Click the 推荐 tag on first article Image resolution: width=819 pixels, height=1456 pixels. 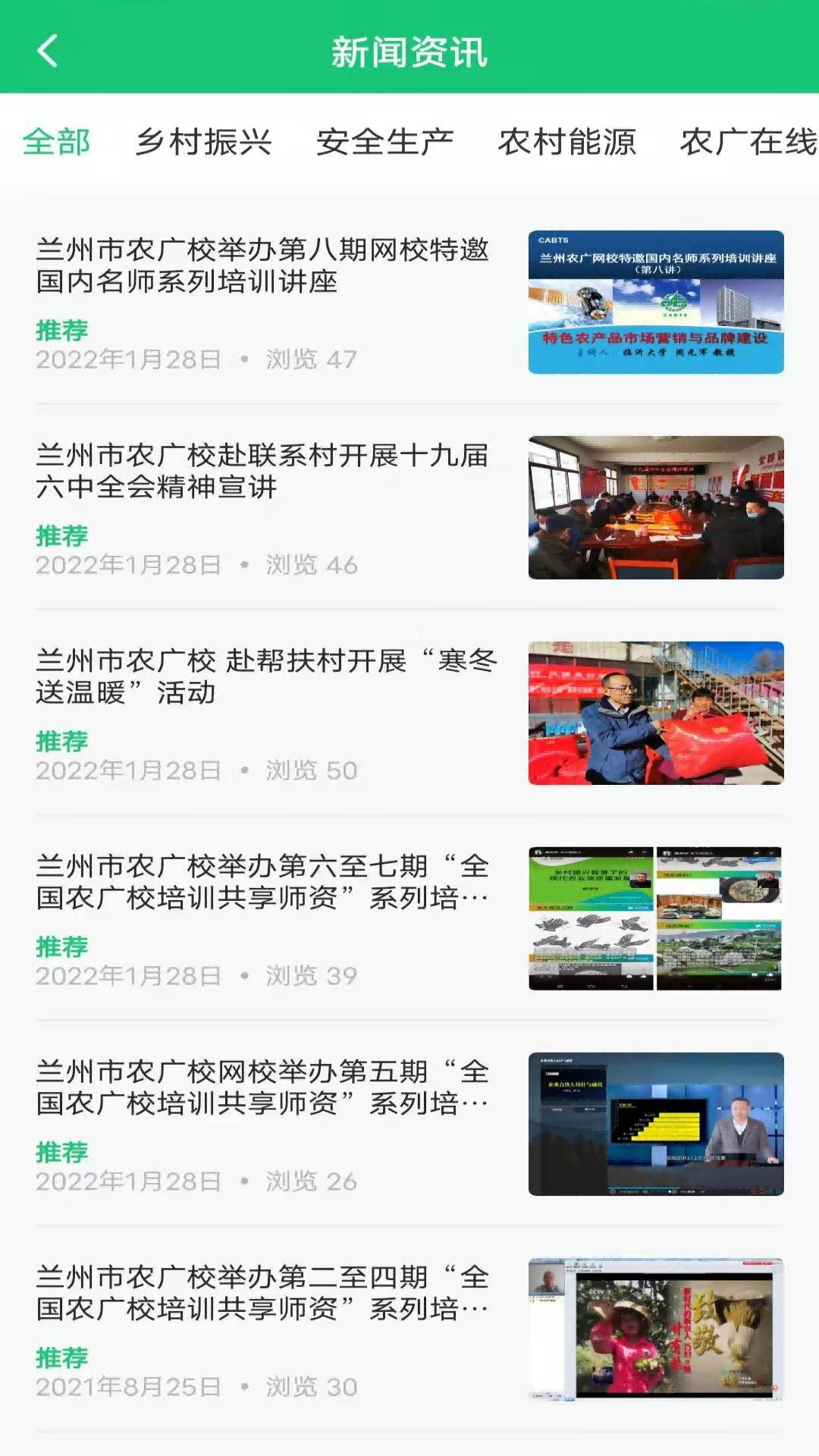coord(63,329)
